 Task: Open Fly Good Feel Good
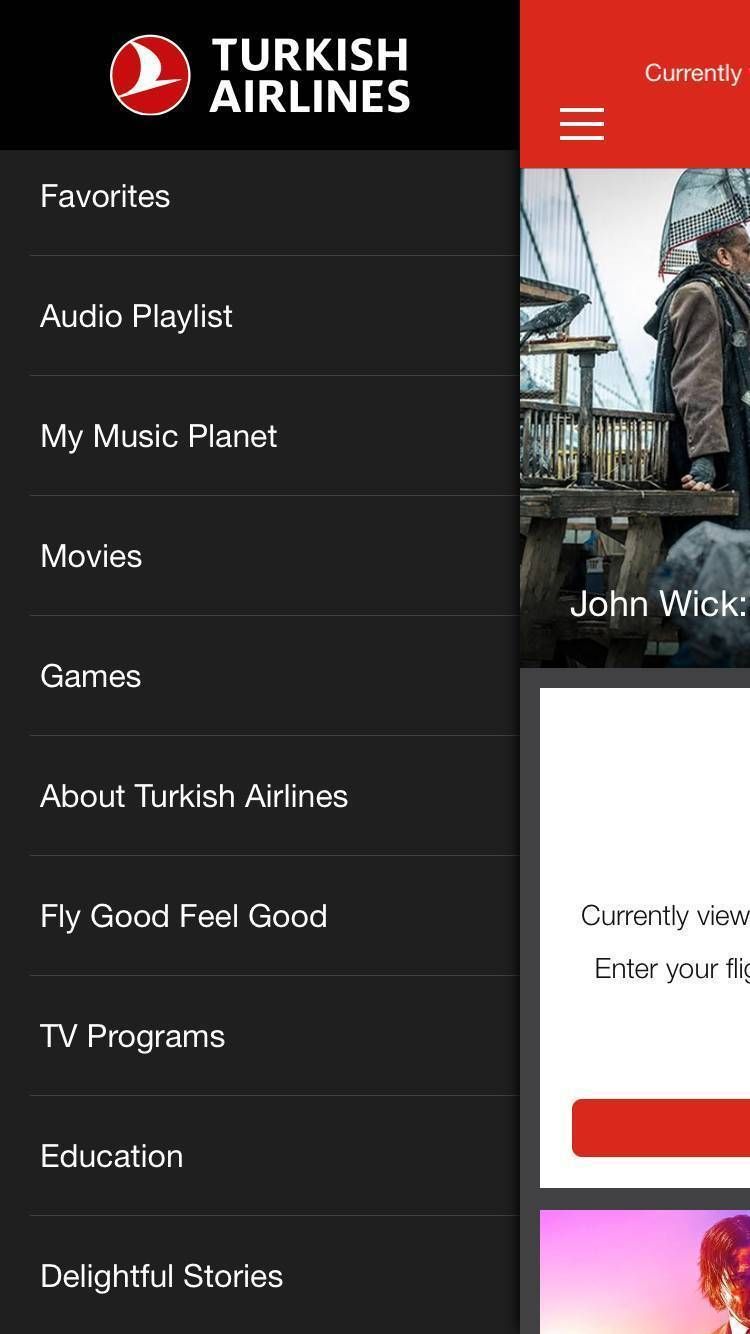(x=183, y=917)
